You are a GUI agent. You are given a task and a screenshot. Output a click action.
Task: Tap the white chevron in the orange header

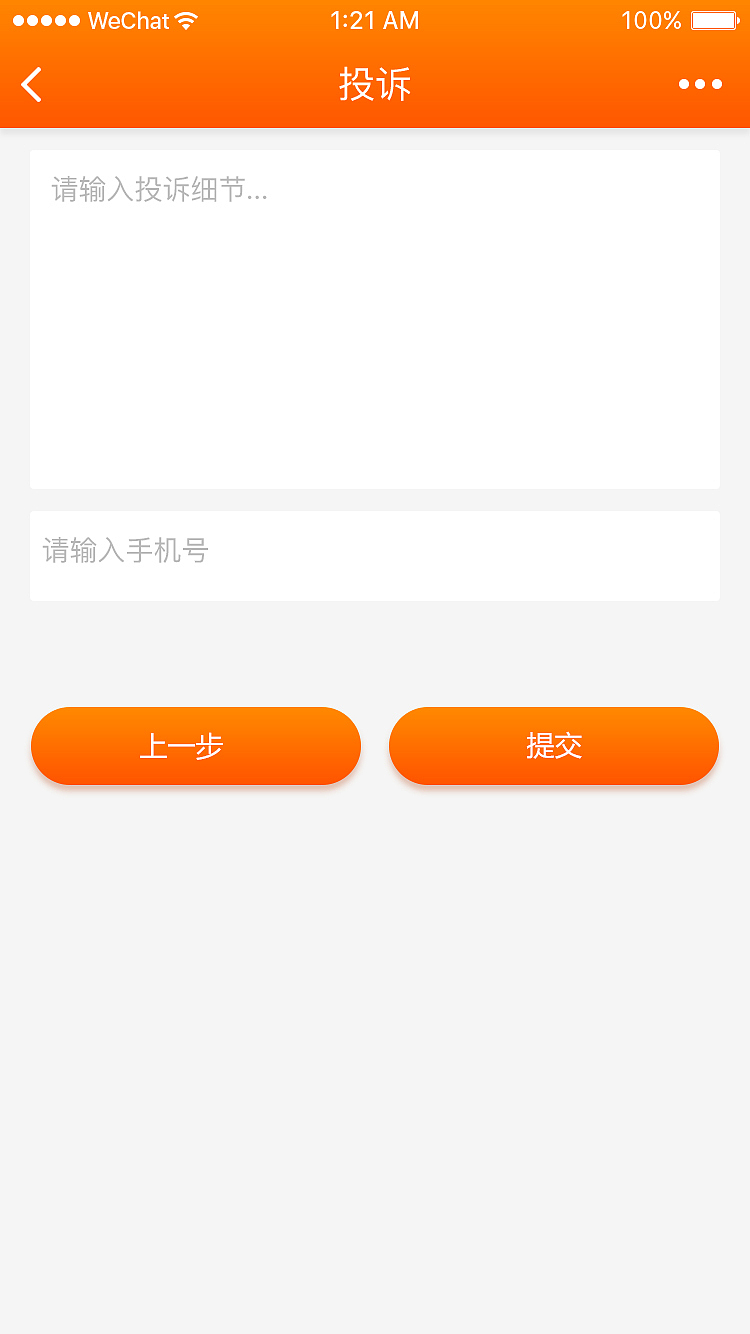(x=30, y=84)
